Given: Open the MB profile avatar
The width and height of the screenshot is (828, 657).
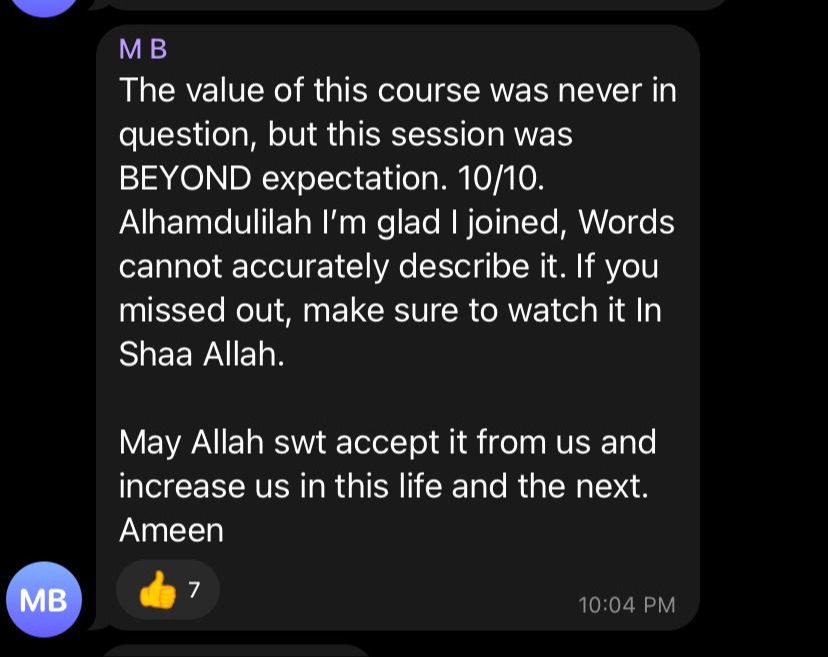Looking at the screenshot, I should point(43,600).
